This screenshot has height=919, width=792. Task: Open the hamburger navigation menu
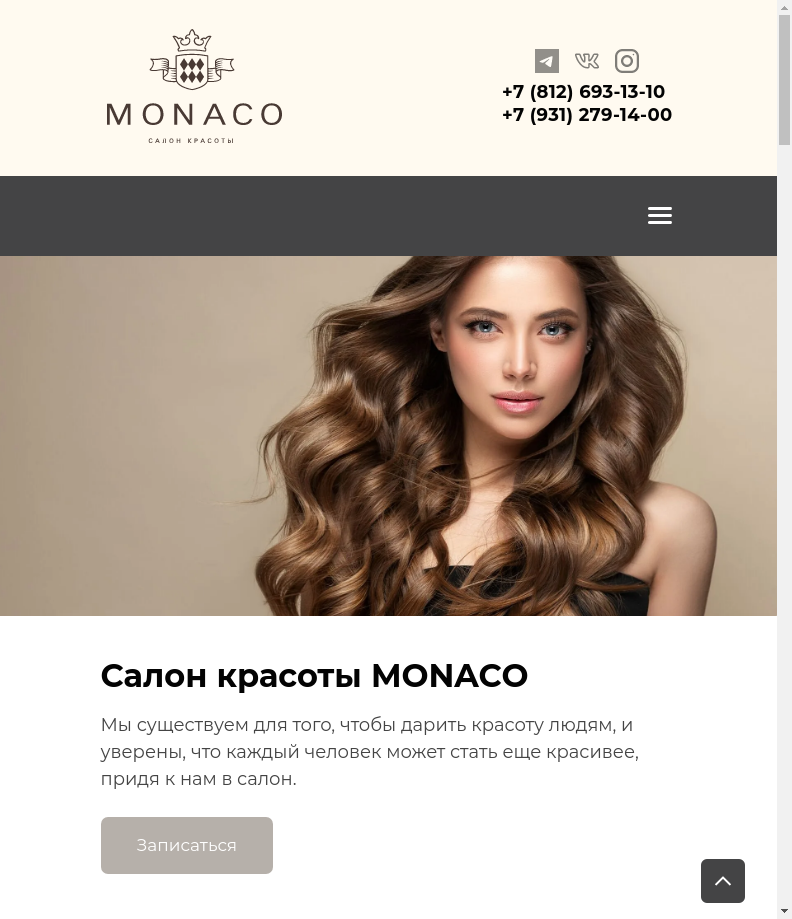click(659, 216)
